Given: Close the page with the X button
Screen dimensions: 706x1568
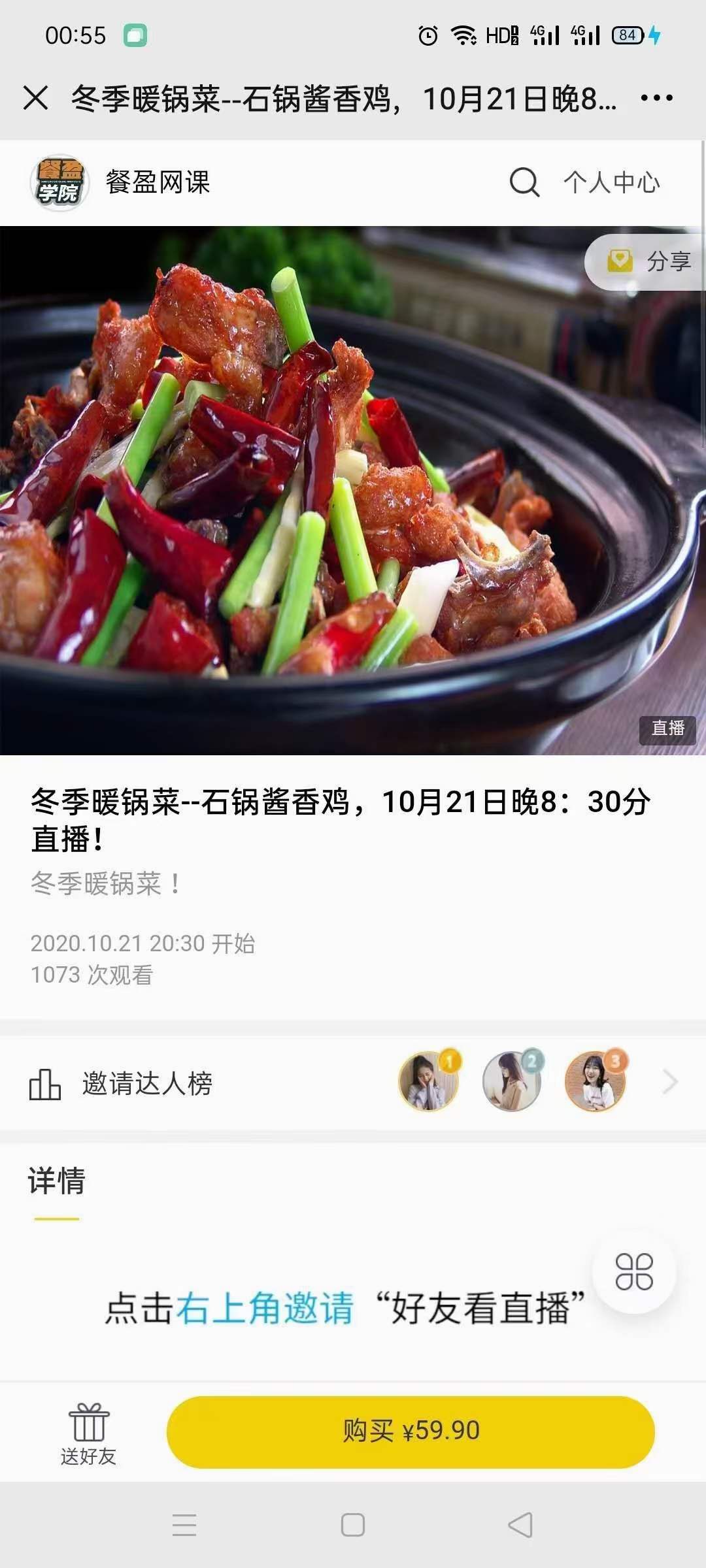Looking at the screenshot, I should [36, 98].
